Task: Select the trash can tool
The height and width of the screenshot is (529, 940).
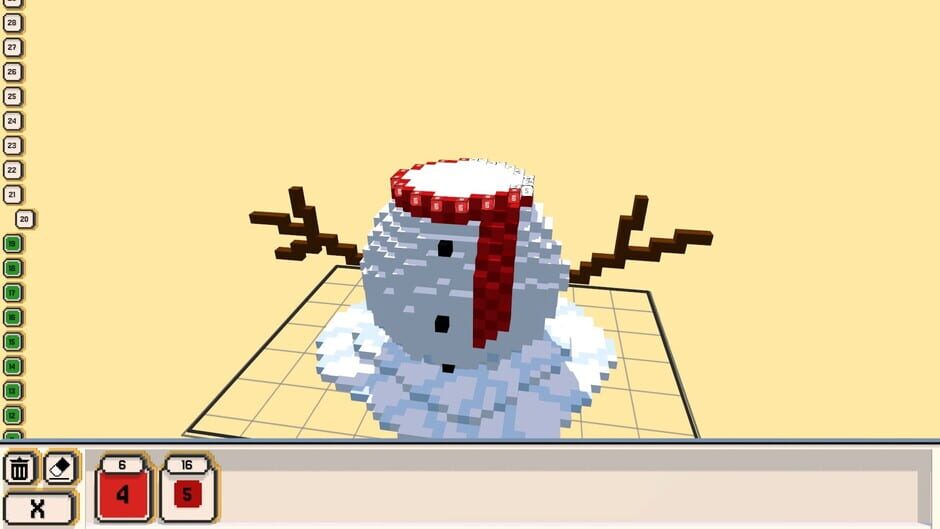Action: point(20,468)
